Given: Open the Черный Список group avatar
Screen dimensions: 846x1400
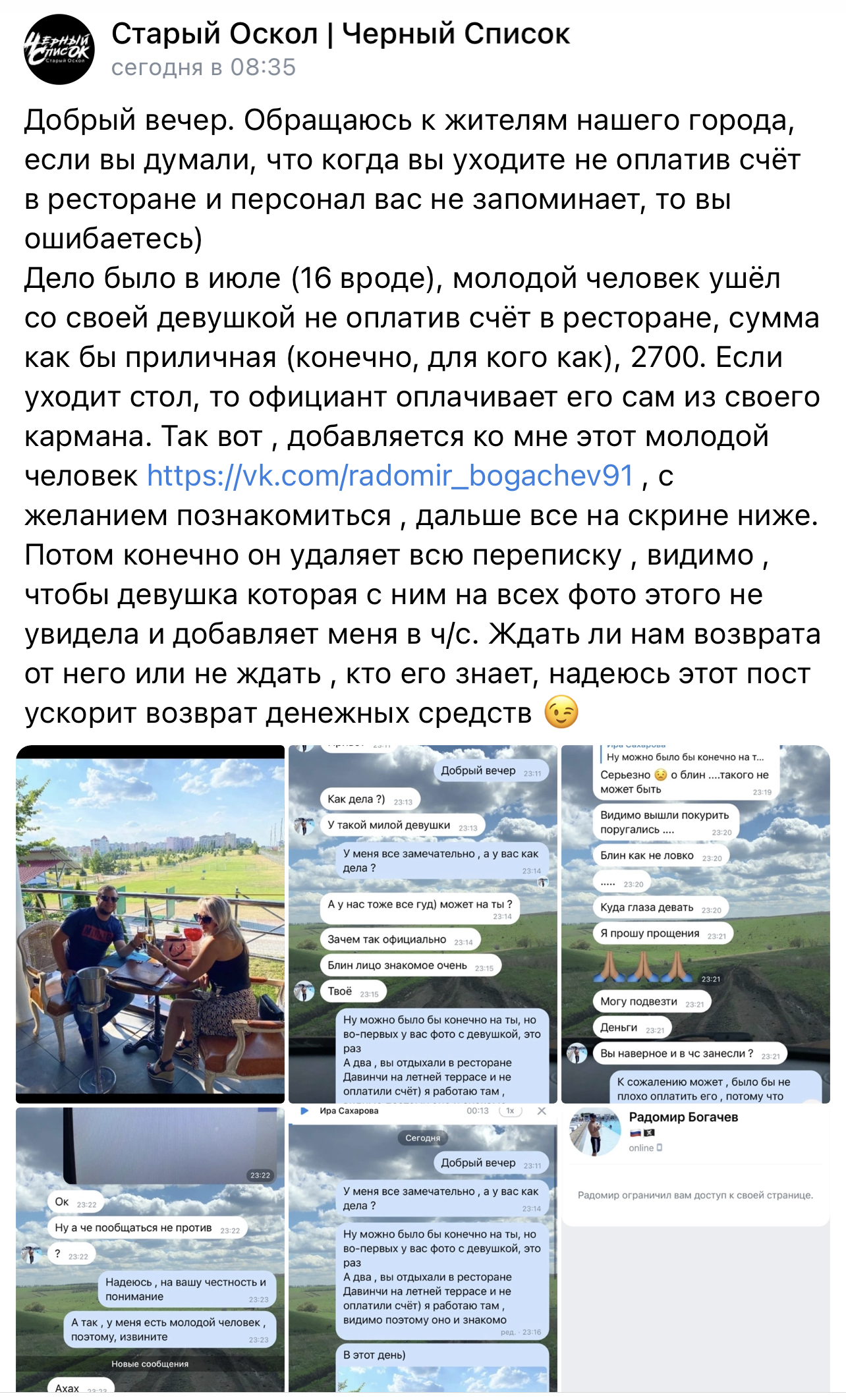Looking at the screenshot, I should pyautogui.click(x=59, y=50).
